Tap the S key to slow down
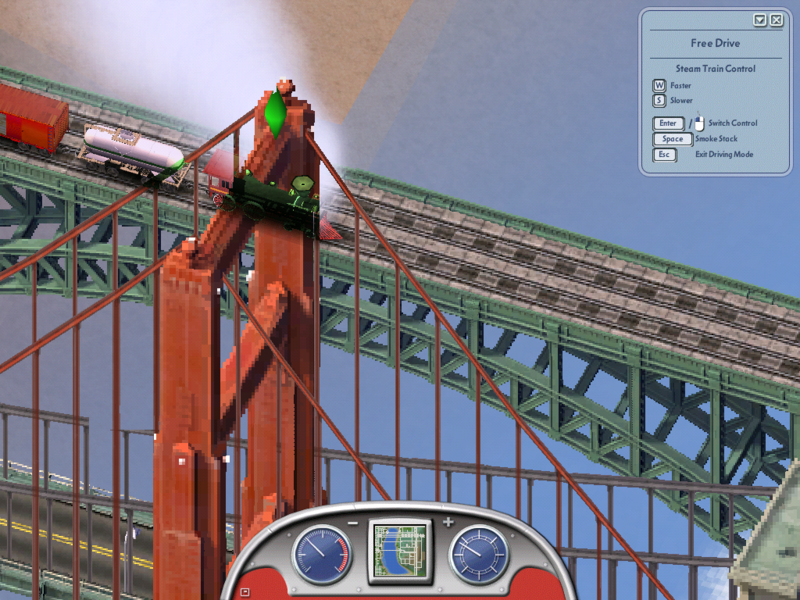This screenshot has height=600, width=800. (x=659, y=100)
